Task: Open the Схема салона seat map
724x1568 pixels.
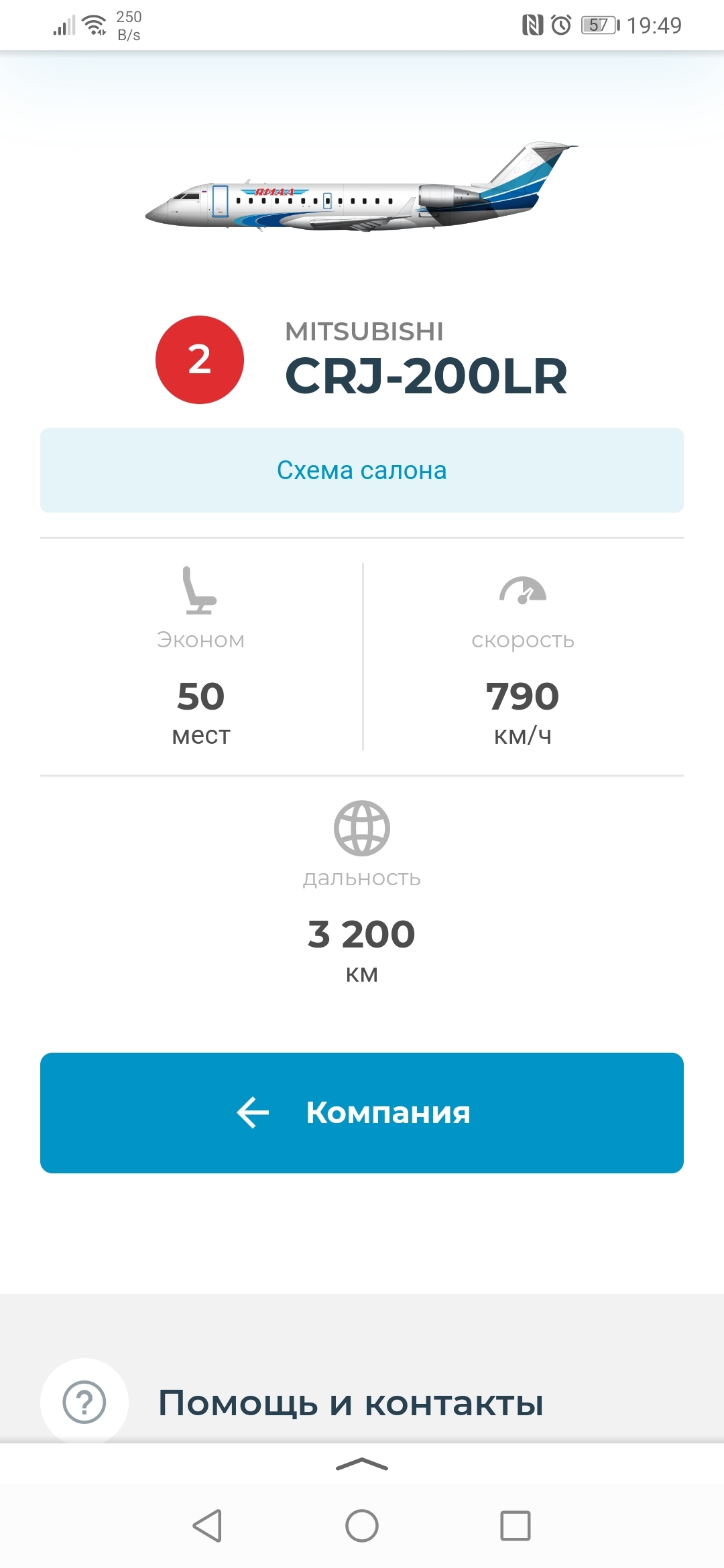Action: tap(362, 470)
